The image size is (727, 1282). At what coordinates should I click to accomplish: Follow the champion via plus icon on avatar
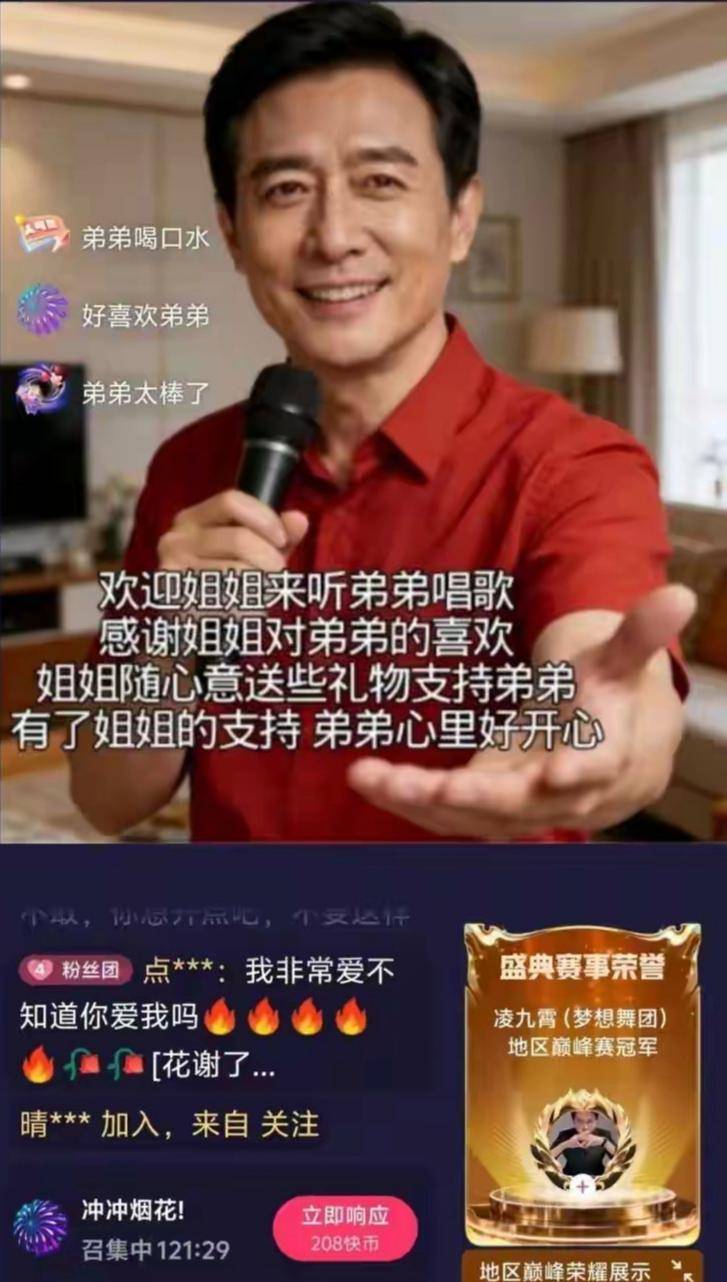[582, 1186]
